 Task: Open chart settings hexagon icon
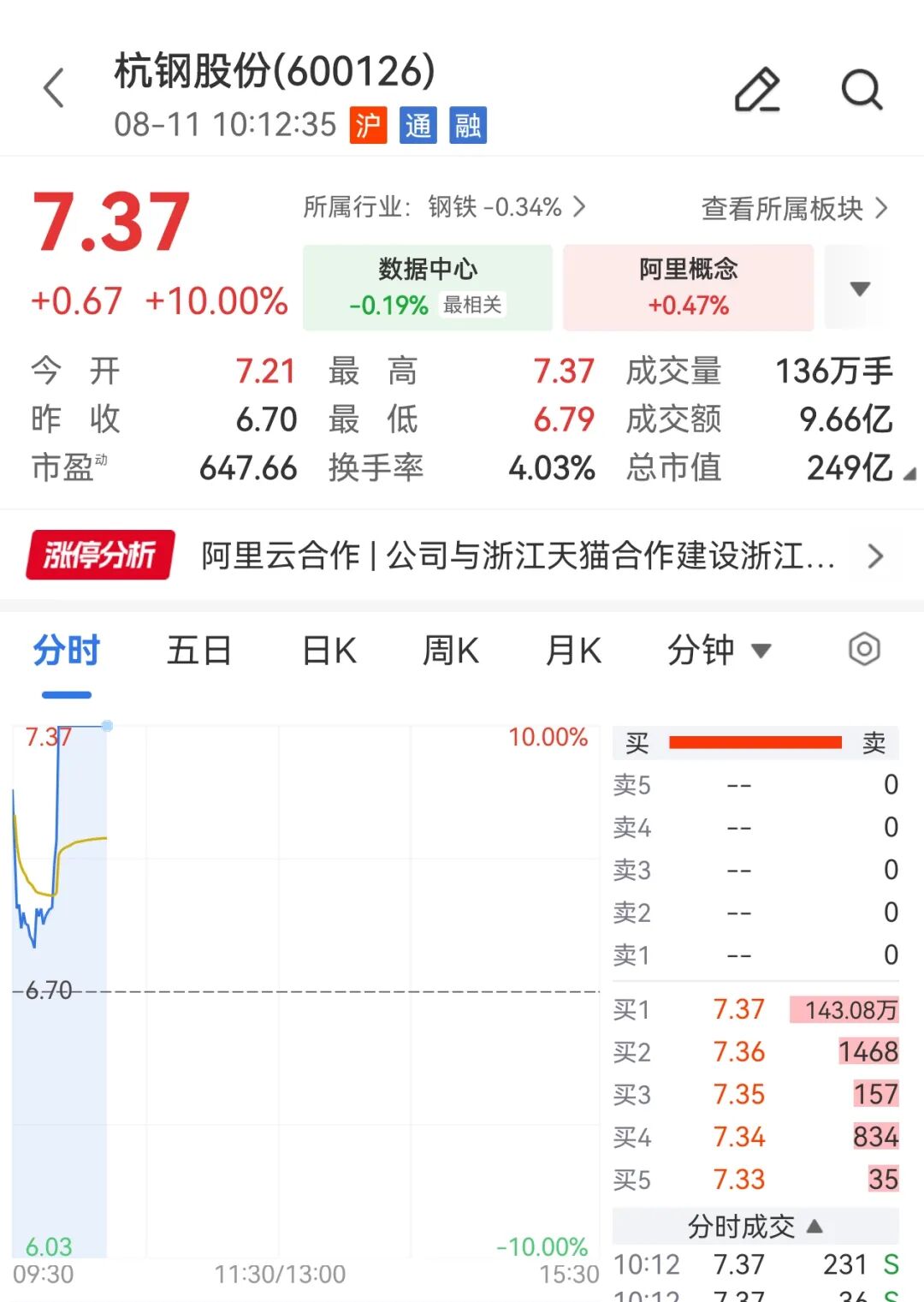click(x=864, y=650)
